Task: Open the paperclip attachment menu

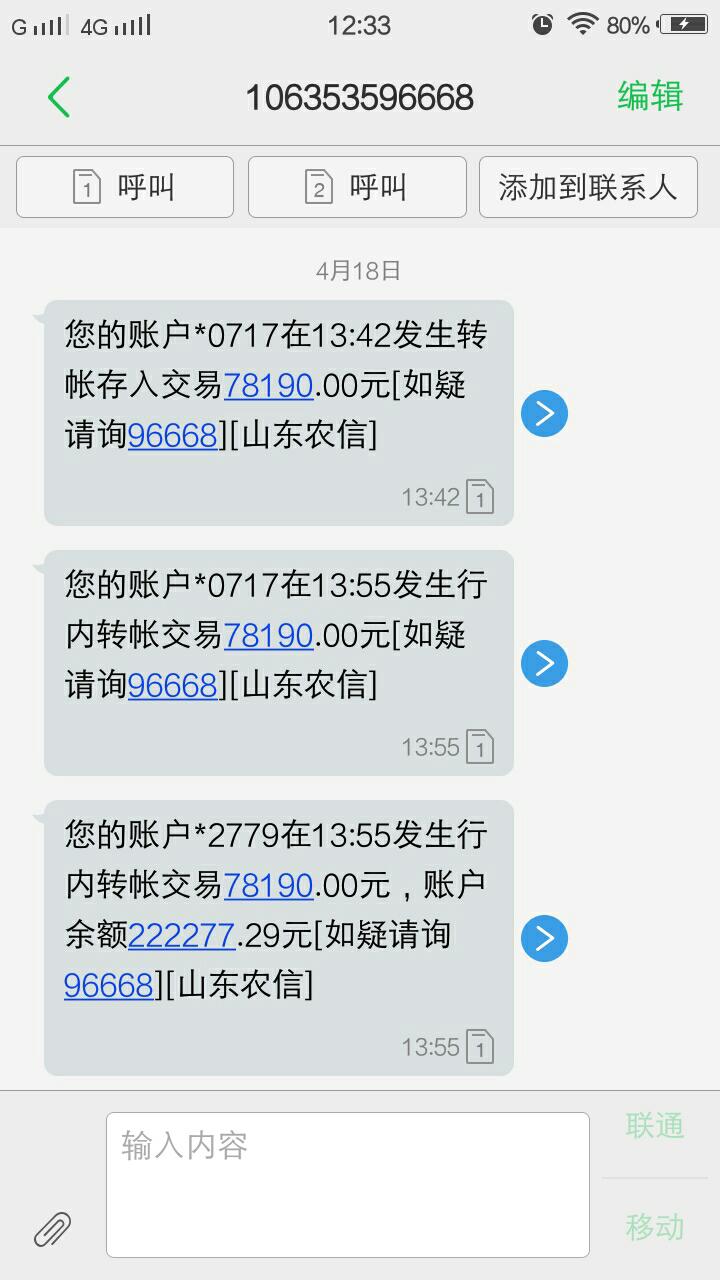Action: tap(53, 1228)
